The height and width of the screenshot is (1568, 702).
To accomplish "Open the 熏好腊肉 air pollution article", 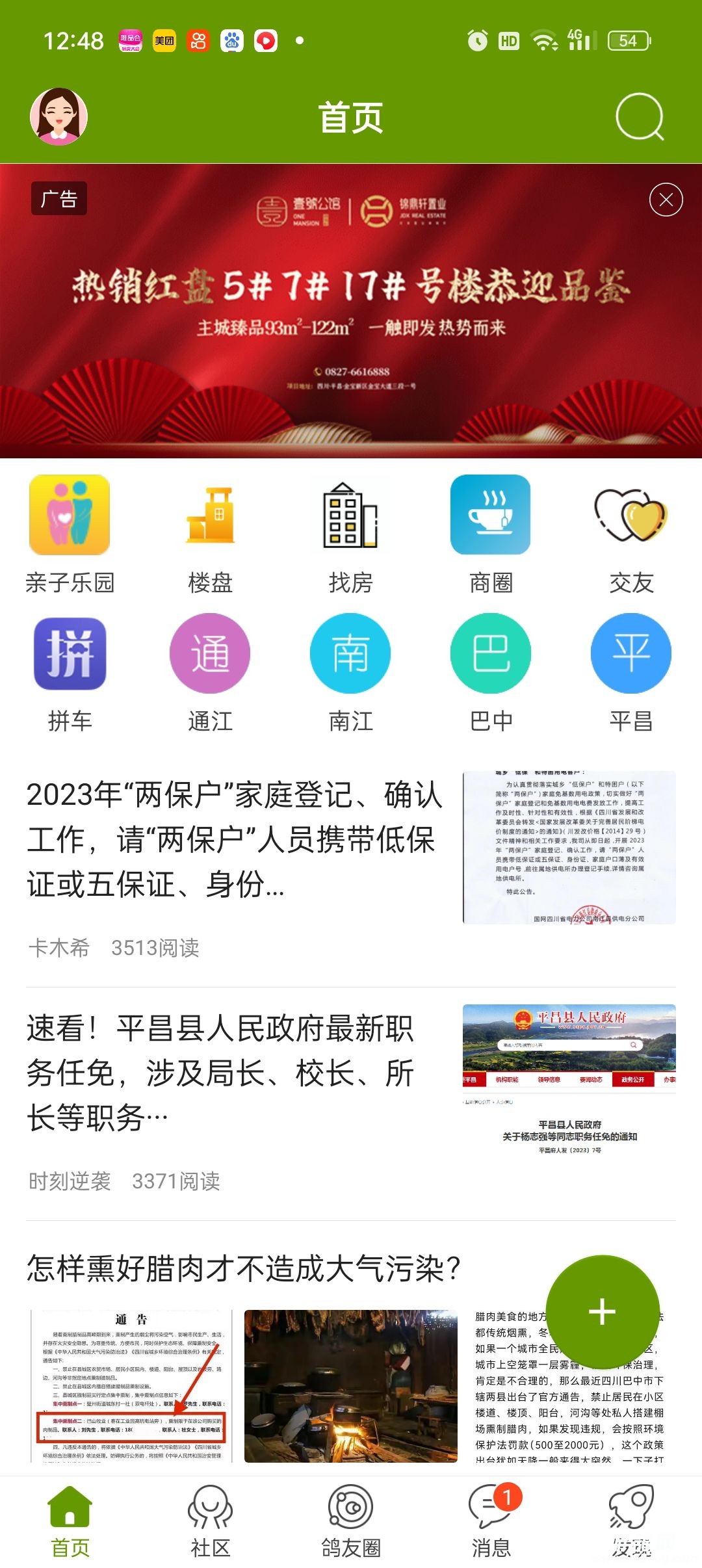I will (x=244, y=1268).
